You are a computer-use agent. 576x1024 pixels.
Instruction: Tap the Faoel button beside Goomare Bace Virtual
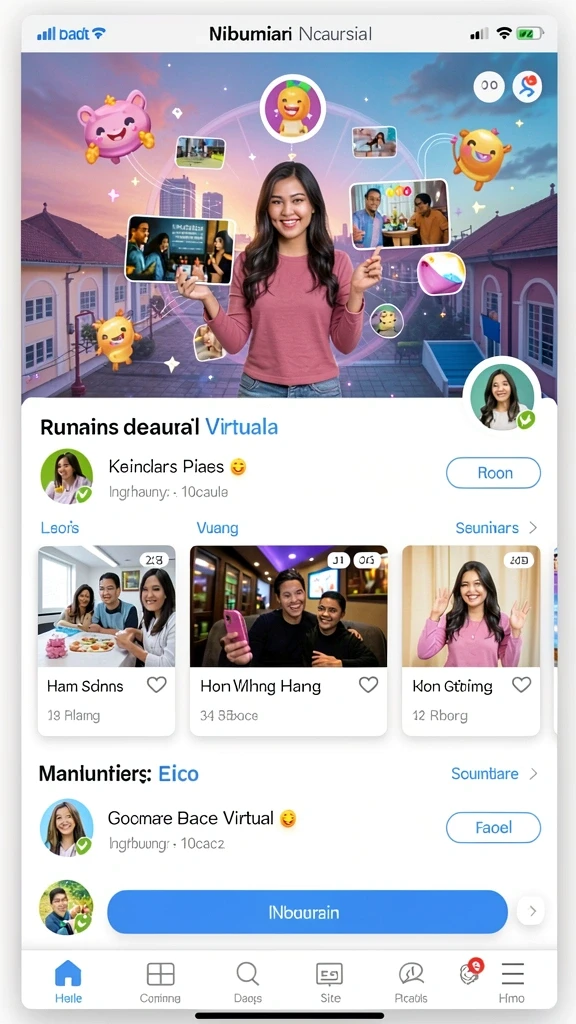[x=493, y=827]
